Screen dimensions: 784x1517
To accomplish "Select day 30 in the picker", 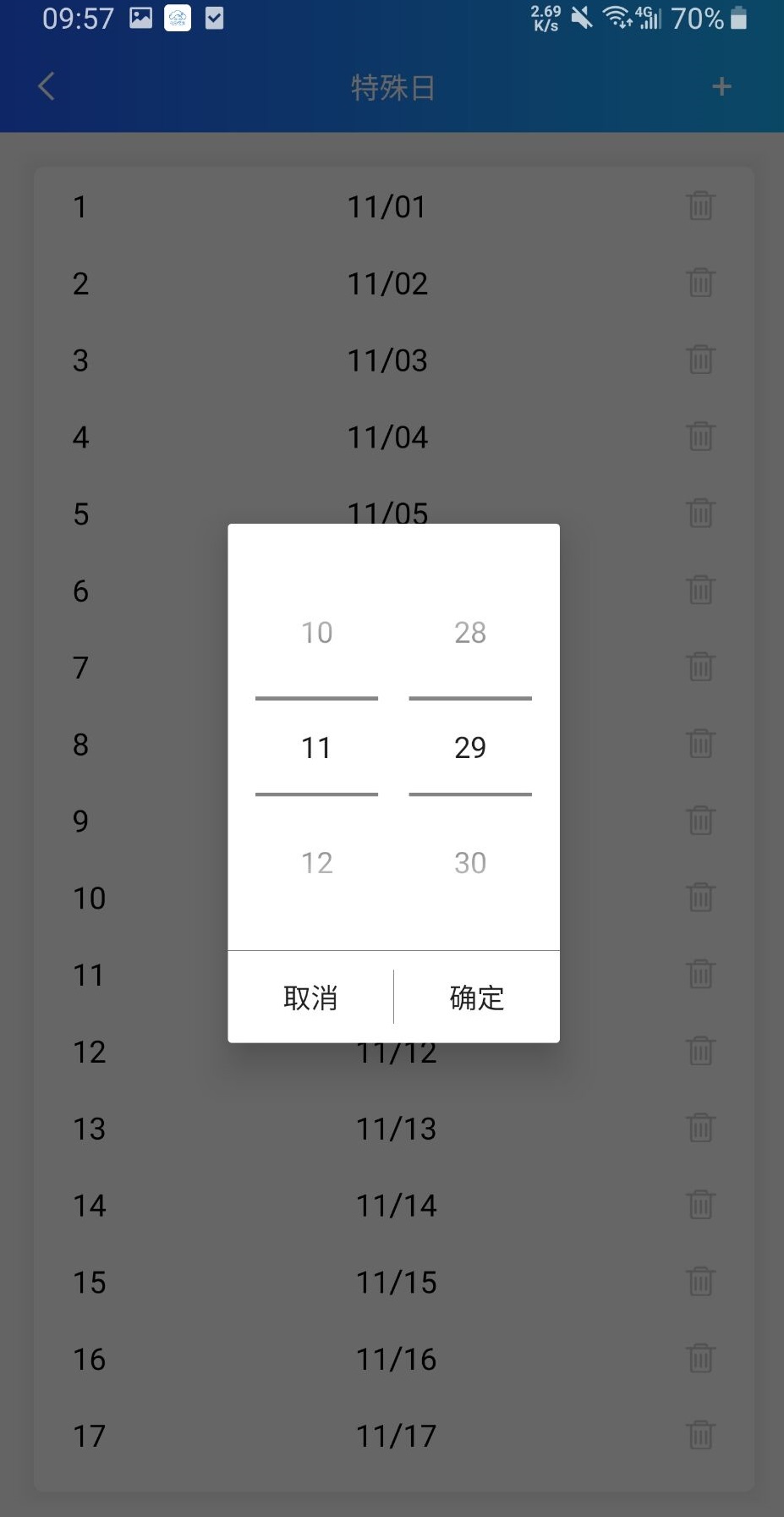I will (x=470, y=863).
